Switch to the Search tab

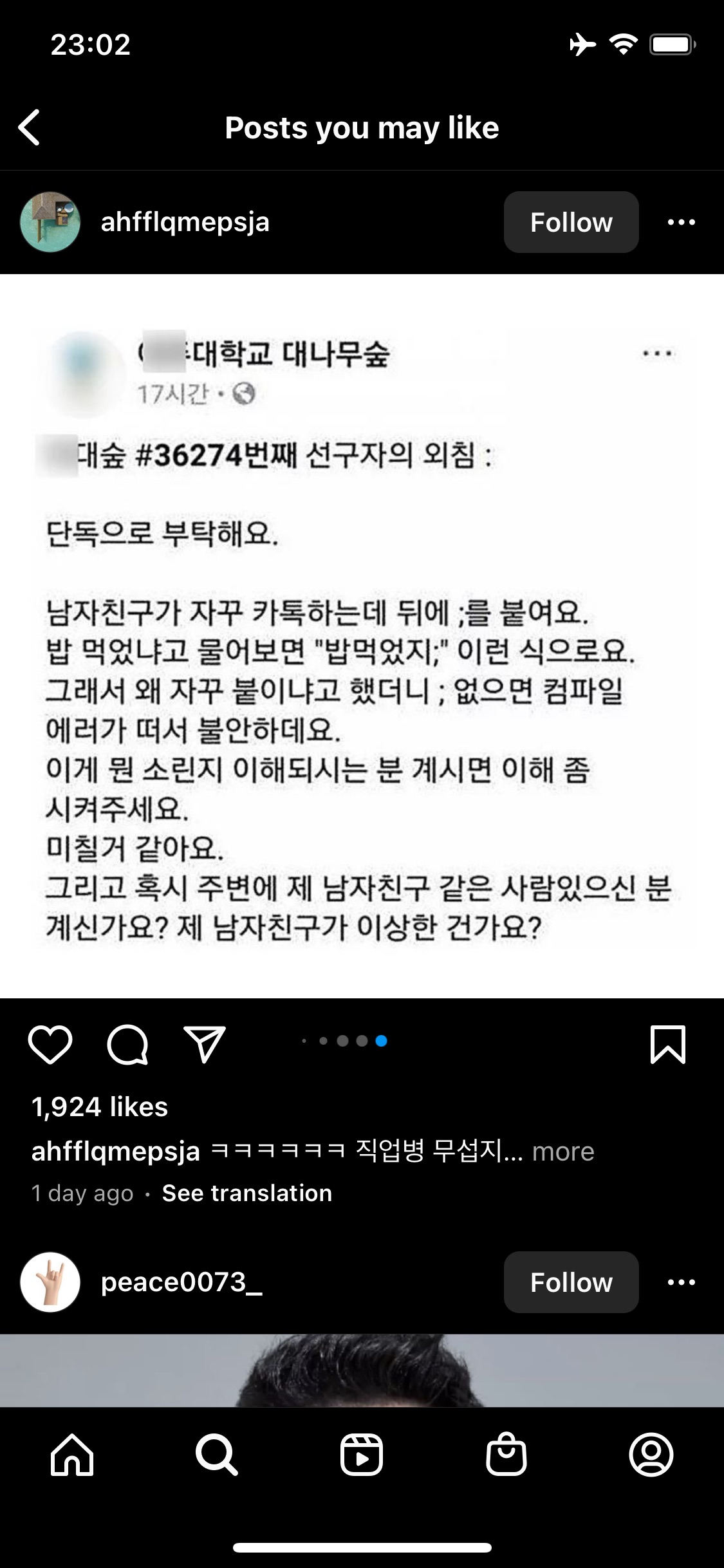(217, 1455)
